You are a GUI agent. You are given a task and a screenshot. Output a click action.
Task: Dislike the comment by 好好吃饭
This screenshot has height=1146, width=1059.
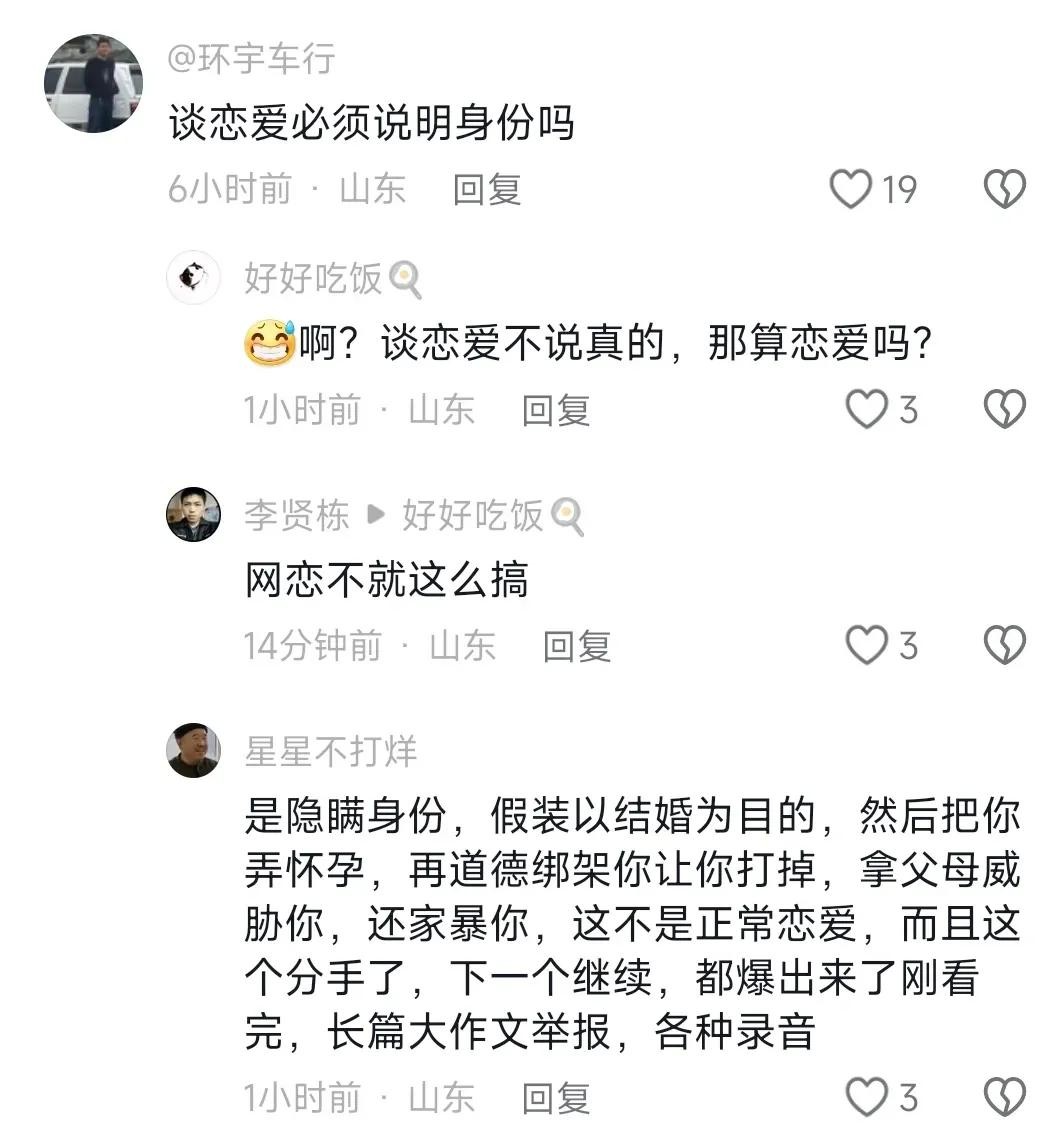(x=1005, y=409)
